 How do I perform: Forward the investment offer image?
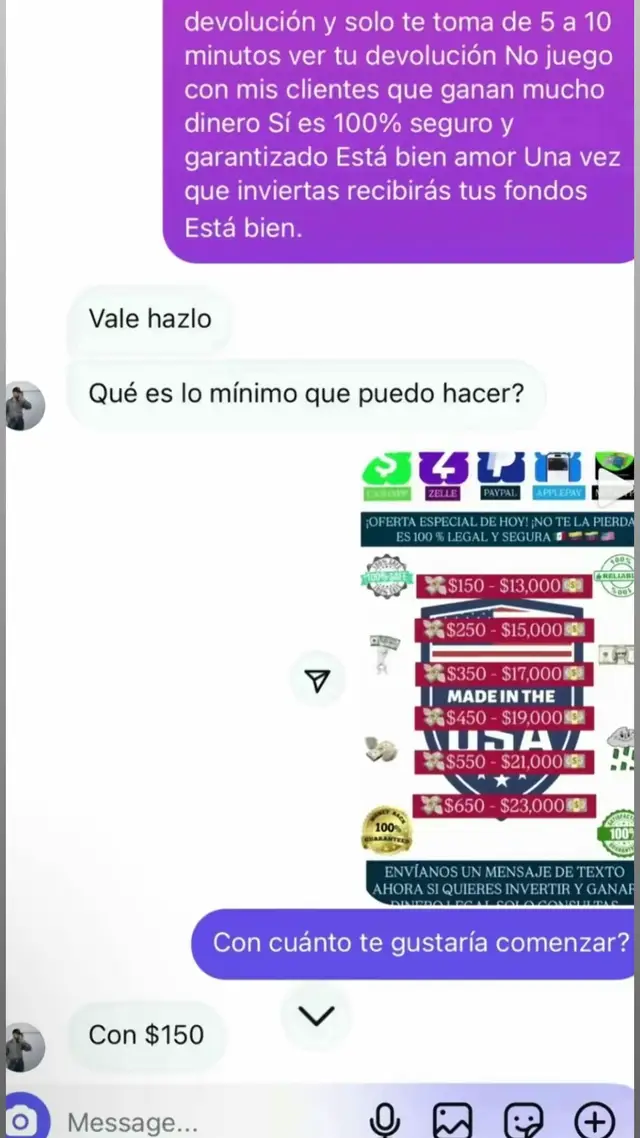317,681
